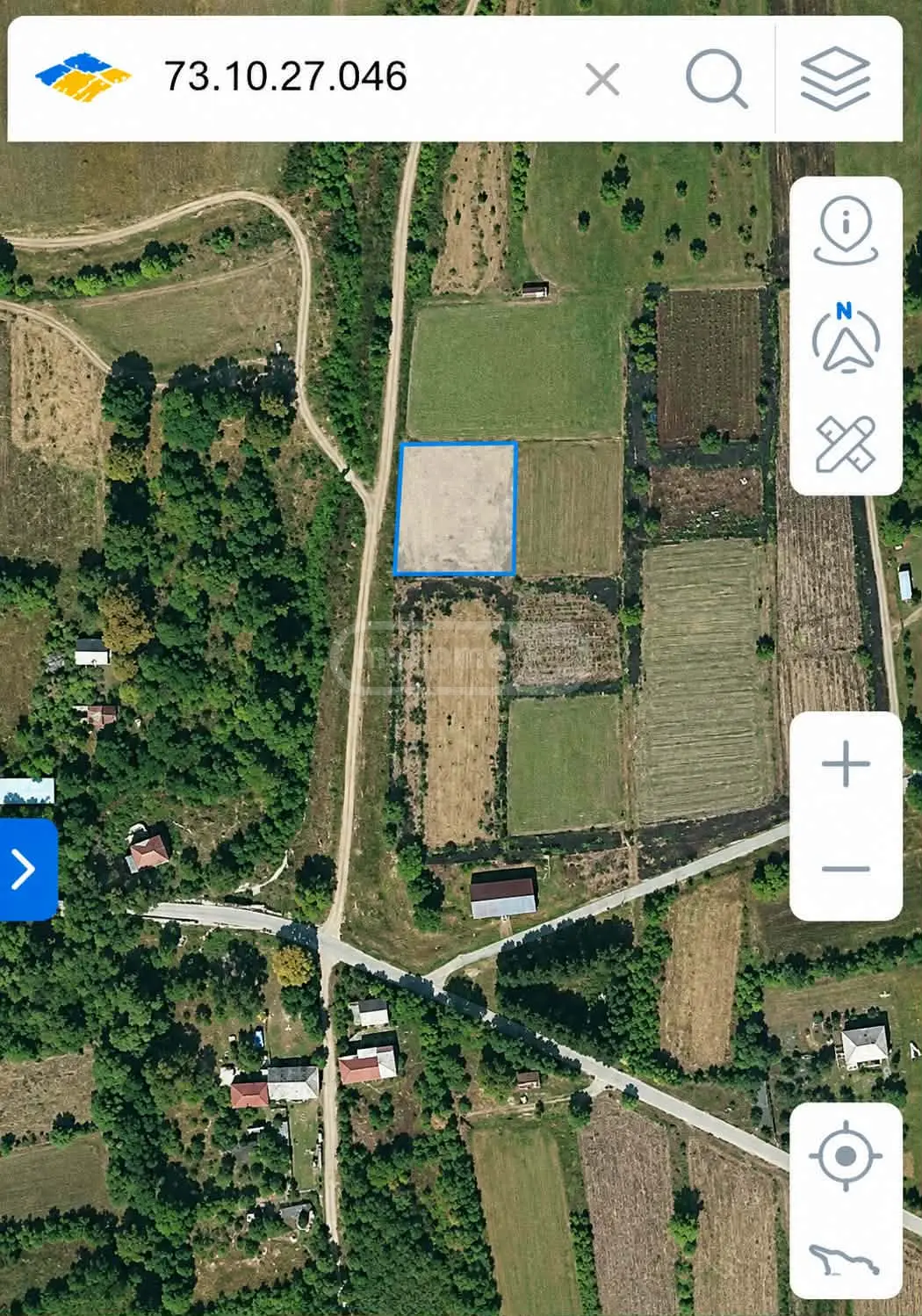This screenshot has height=1316, width=922.
Task: Open the measure and draw tool
Action: coord(846,444)
